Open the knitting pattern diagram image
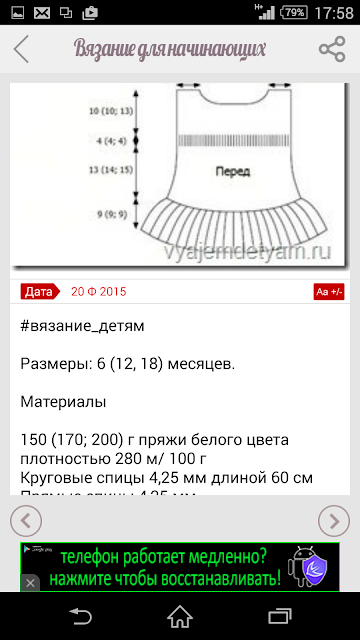360x640 pixels. [180, 176]
